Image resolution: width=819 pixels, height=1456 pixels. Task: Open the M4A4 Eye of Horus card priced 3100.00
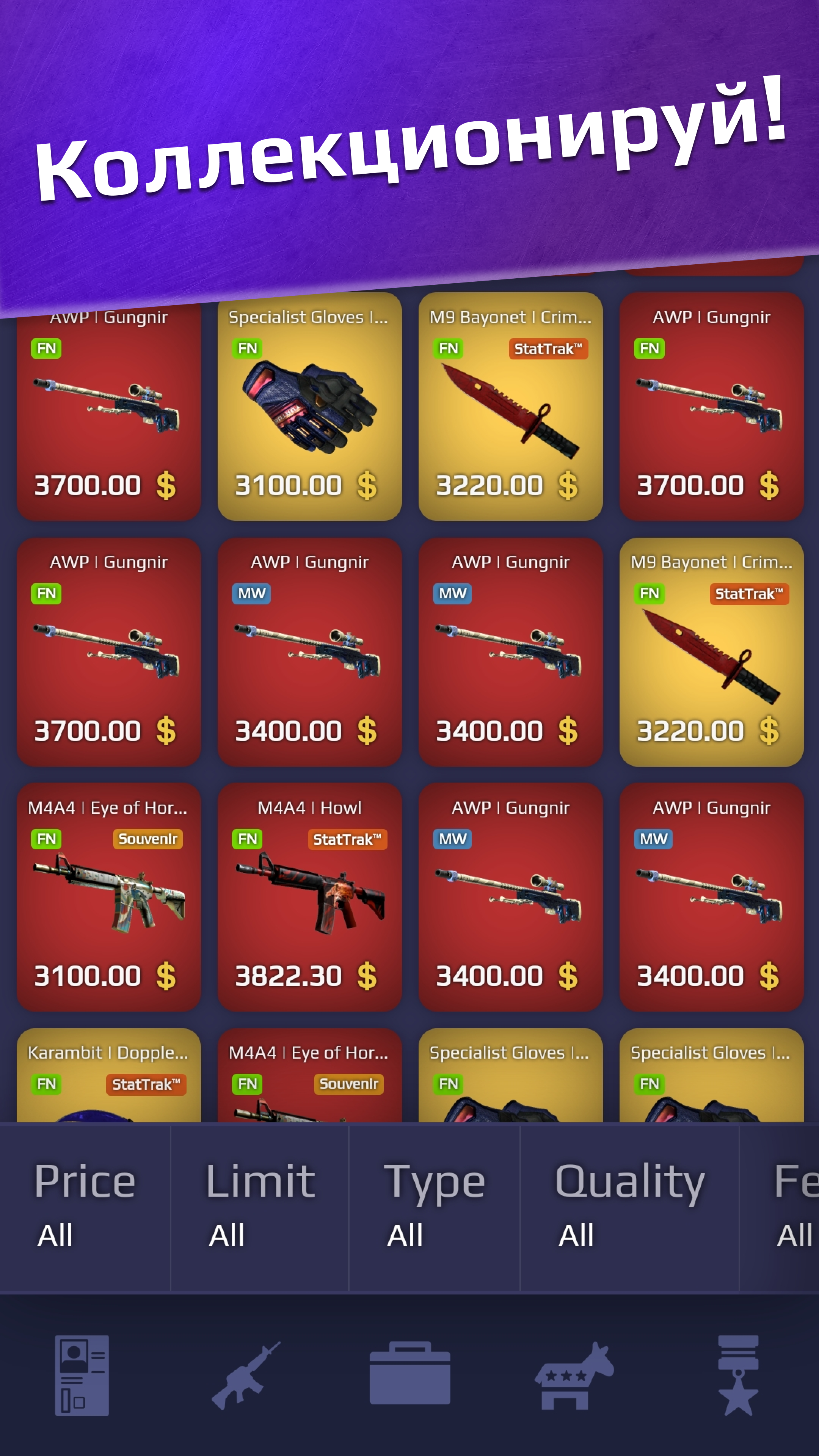(108, 897)
